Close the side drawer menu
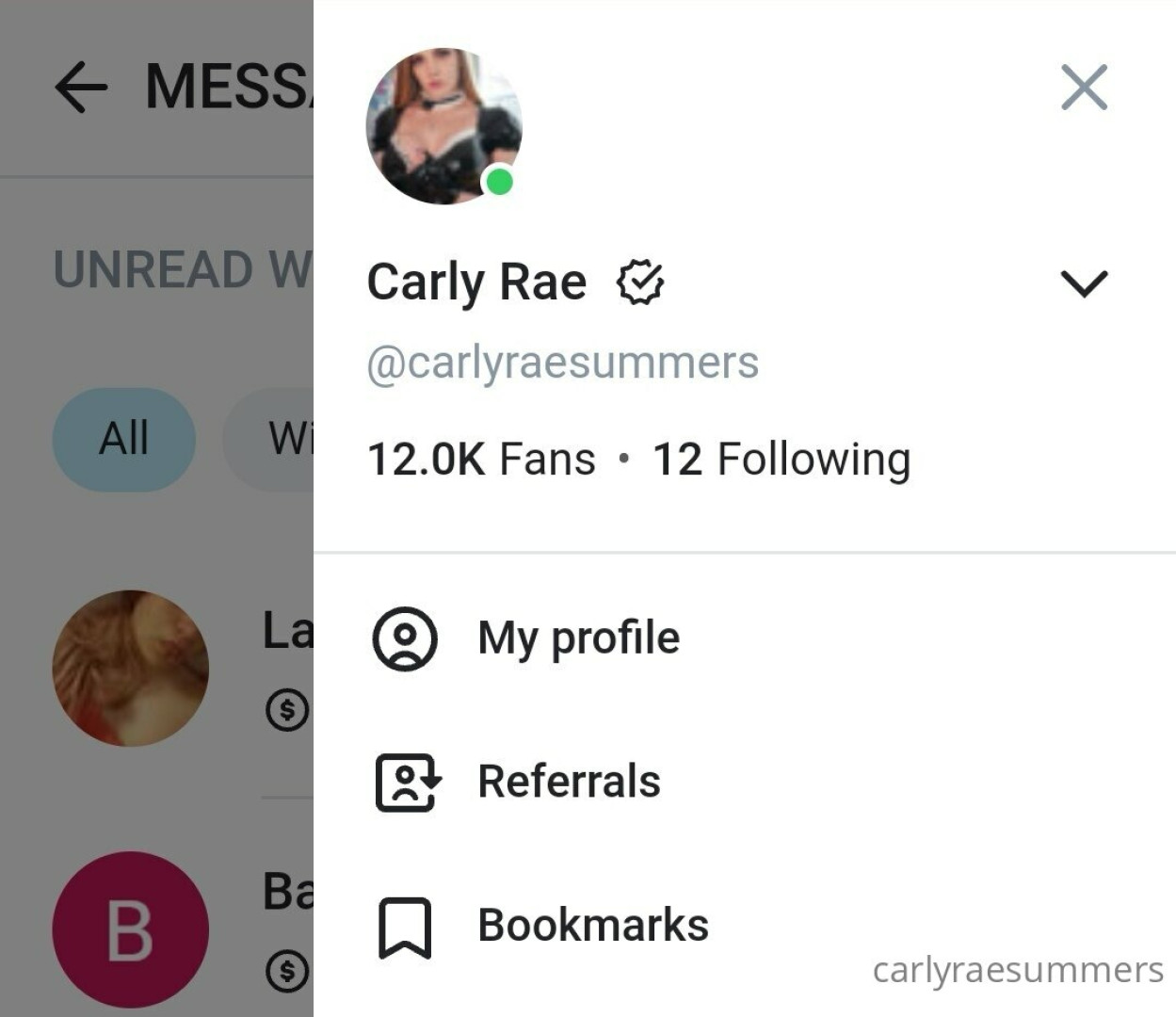1176x1017 pixels. click(1084, 88)
